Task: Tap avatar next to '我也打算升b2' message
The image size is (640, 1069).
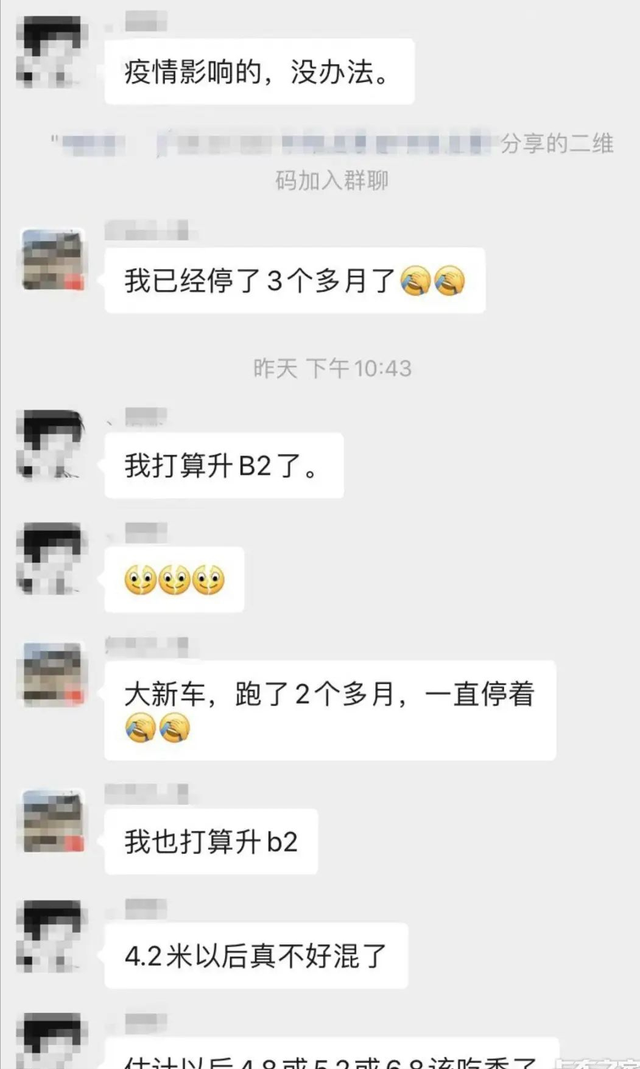Action: [x=53, y=821]
